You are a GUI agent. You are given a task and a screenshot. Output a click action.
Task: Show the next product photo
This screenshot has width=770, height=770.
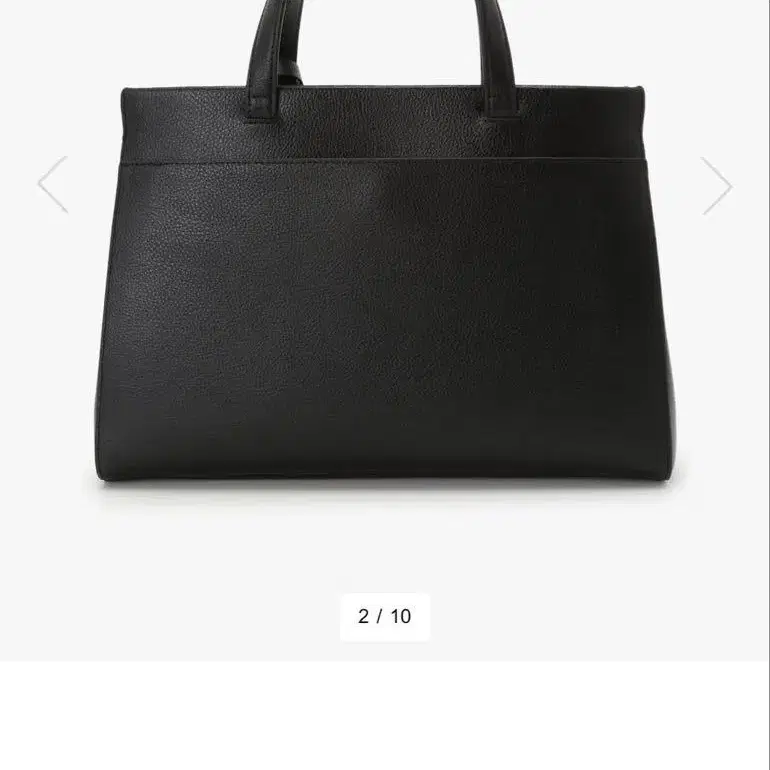click(716, 186)
